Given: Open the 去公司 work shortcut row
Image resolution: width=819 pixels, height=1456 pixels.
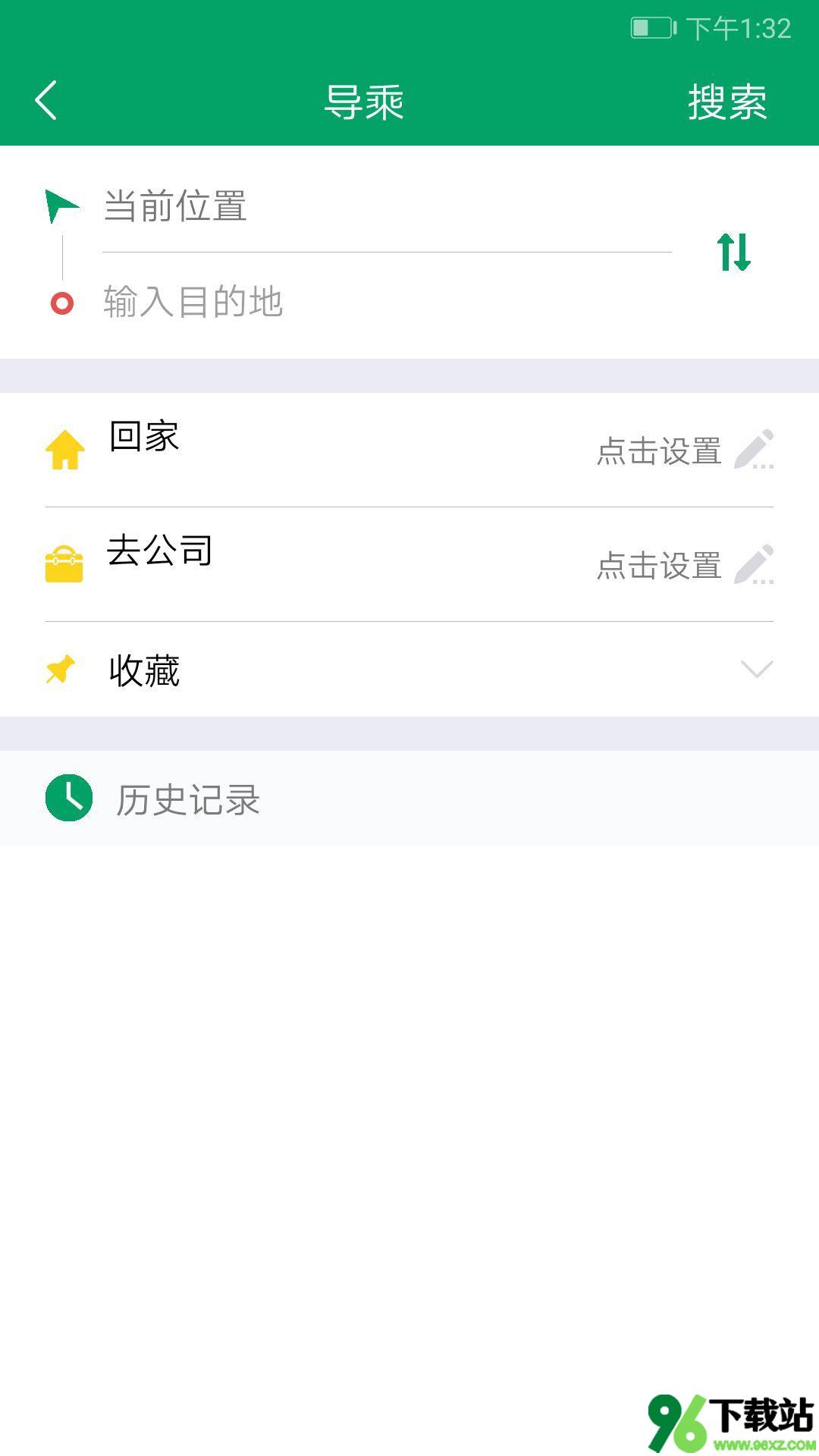Looking at the screenshot, I should tap(409, 564).
